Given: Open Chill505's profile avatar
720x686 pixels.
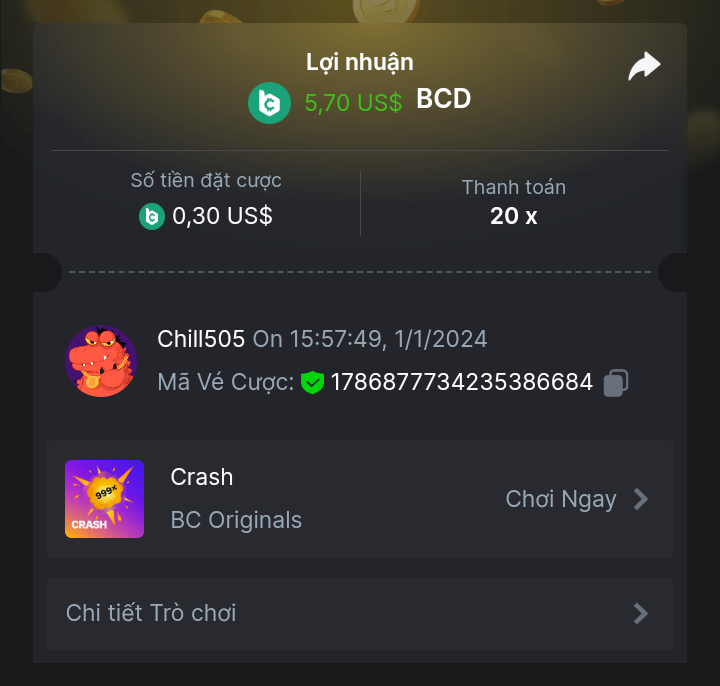Looking at the screenshot, I should coord(101,361).
